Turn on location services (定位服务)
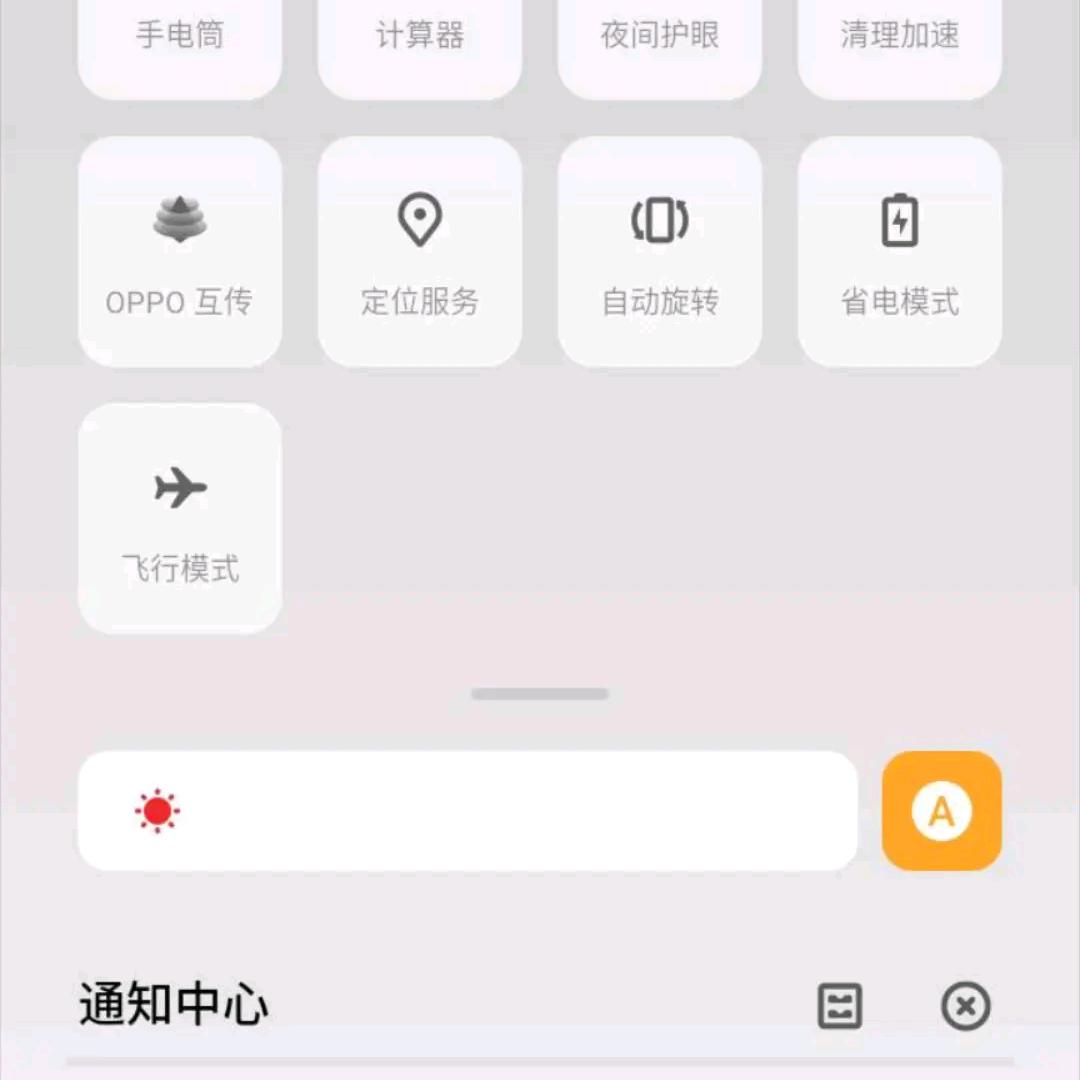Image resolution: width=1080 pixels, height=1080 pixels. click(x=420, y=252)
